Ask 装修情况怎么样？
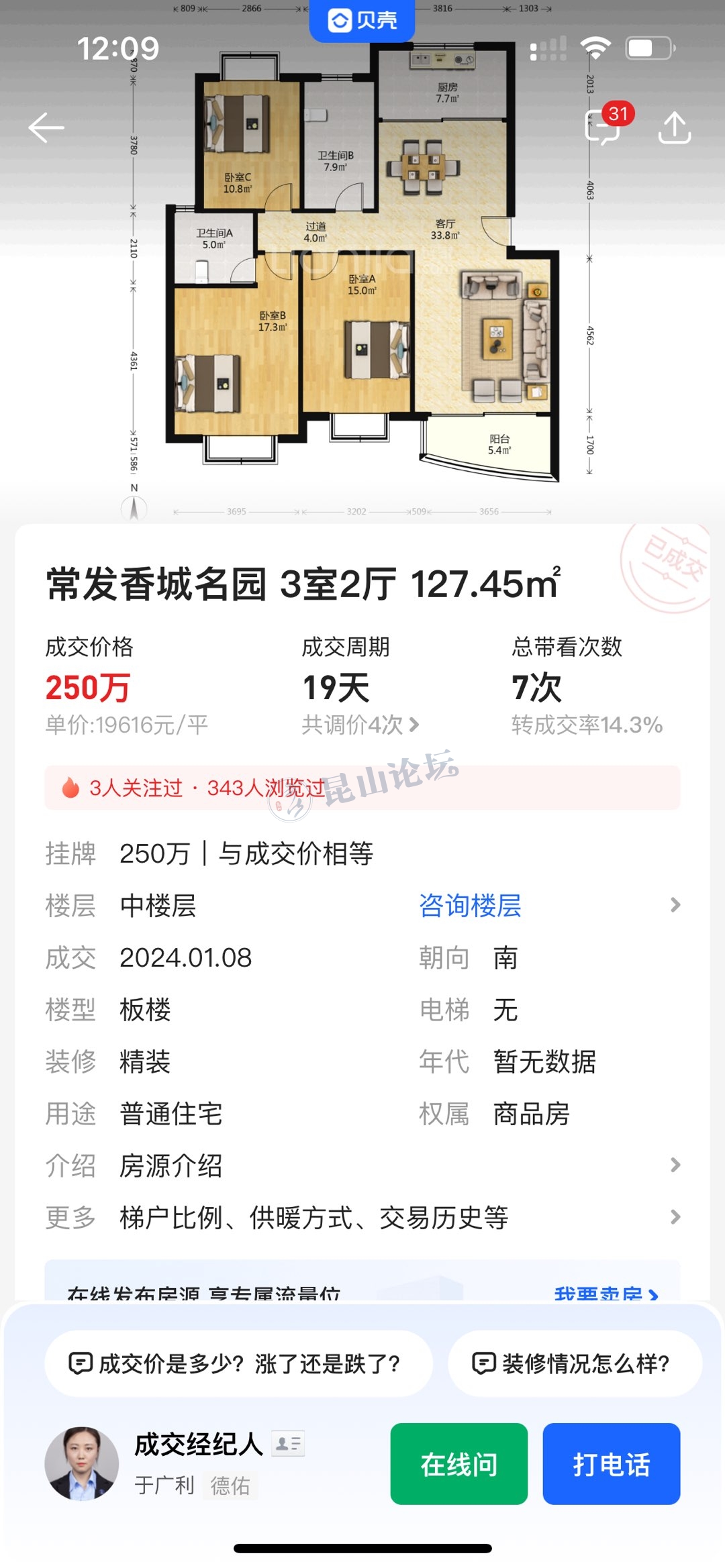The width and height of the screenshot is (725, 1568). (575, 1363)
